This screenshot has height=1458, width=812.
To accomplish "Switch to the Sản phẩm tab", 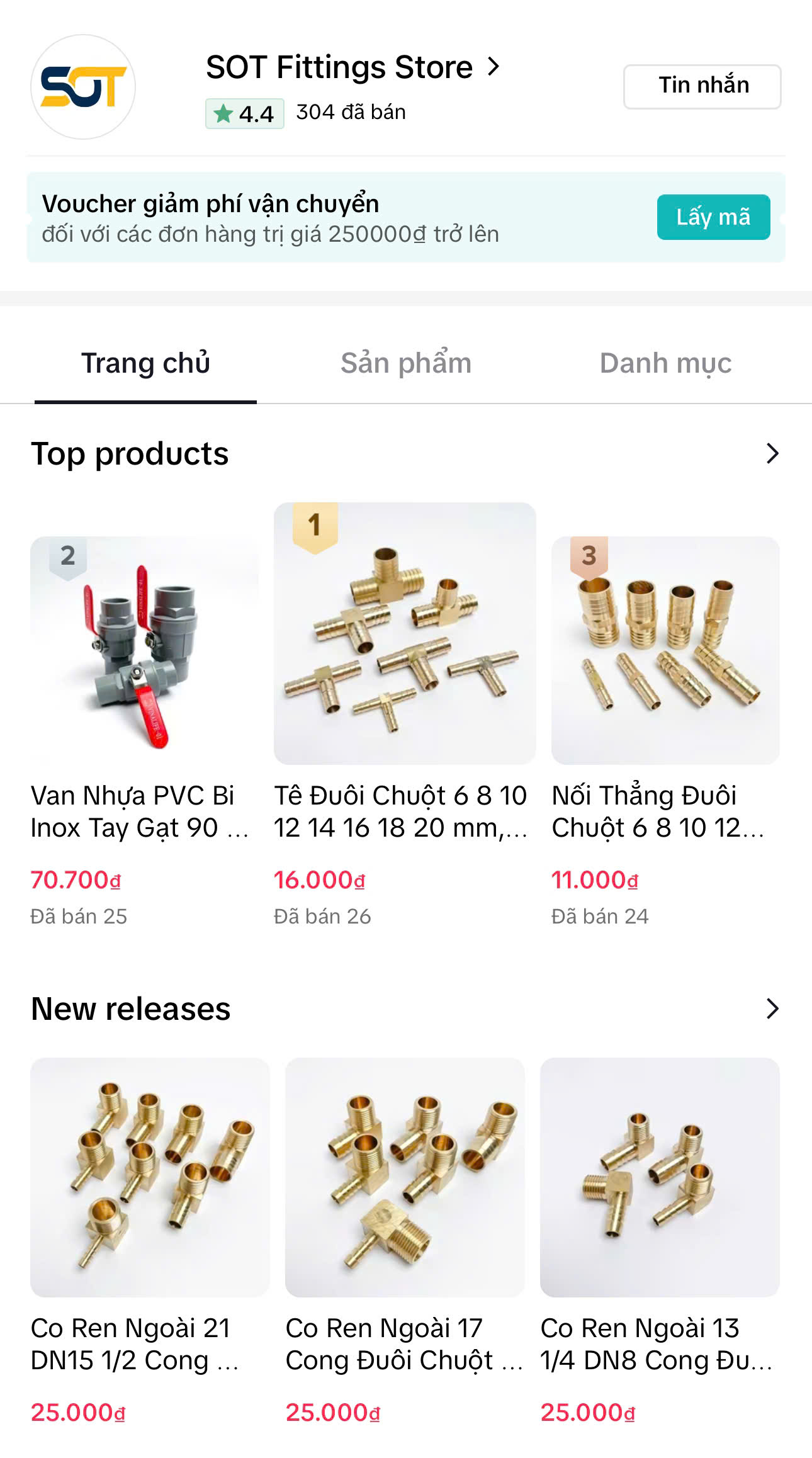I will tap(406, 363).
